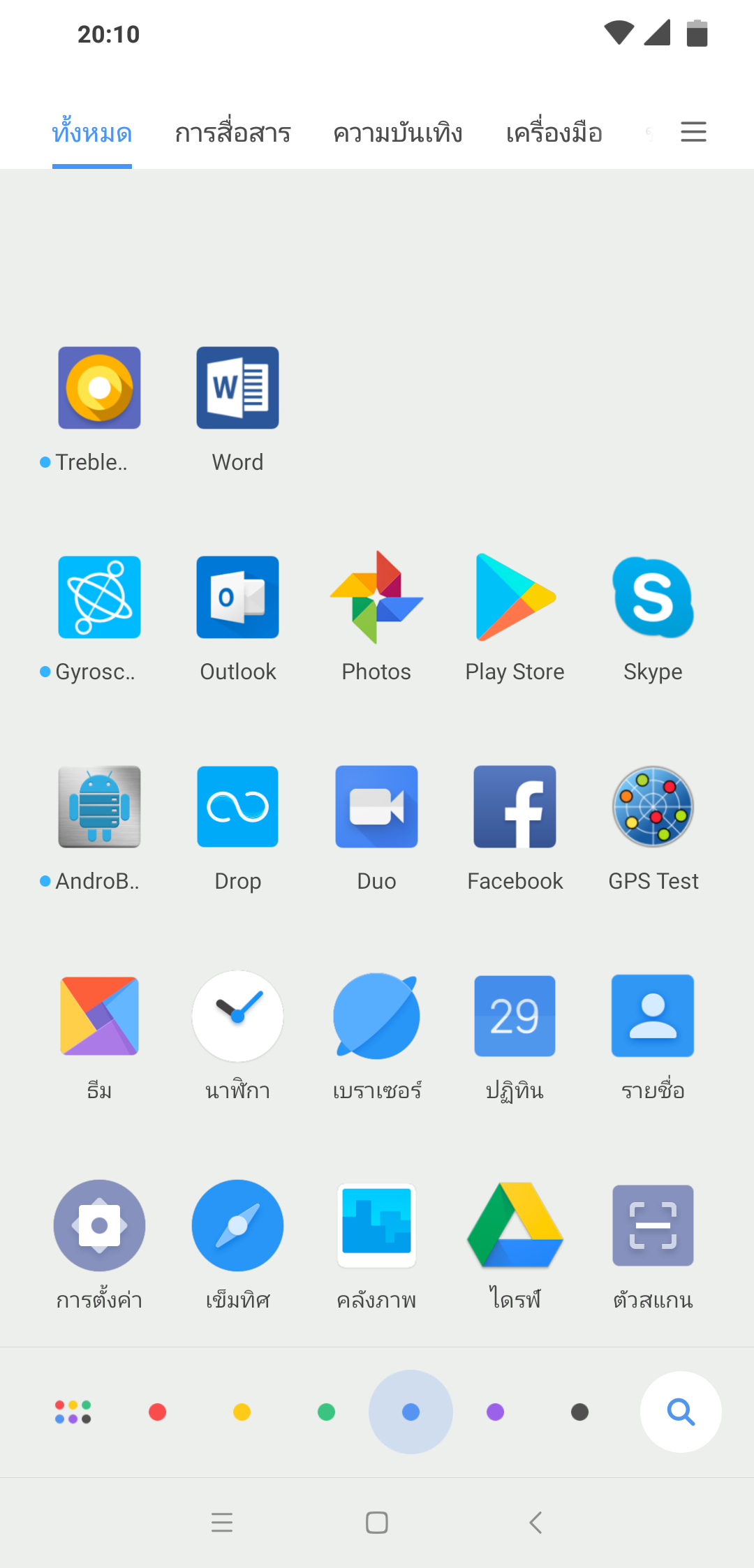754x1568 pixels.
Task: Launch the เบราเซอร์ browser
Action: tap(376, 1016)
